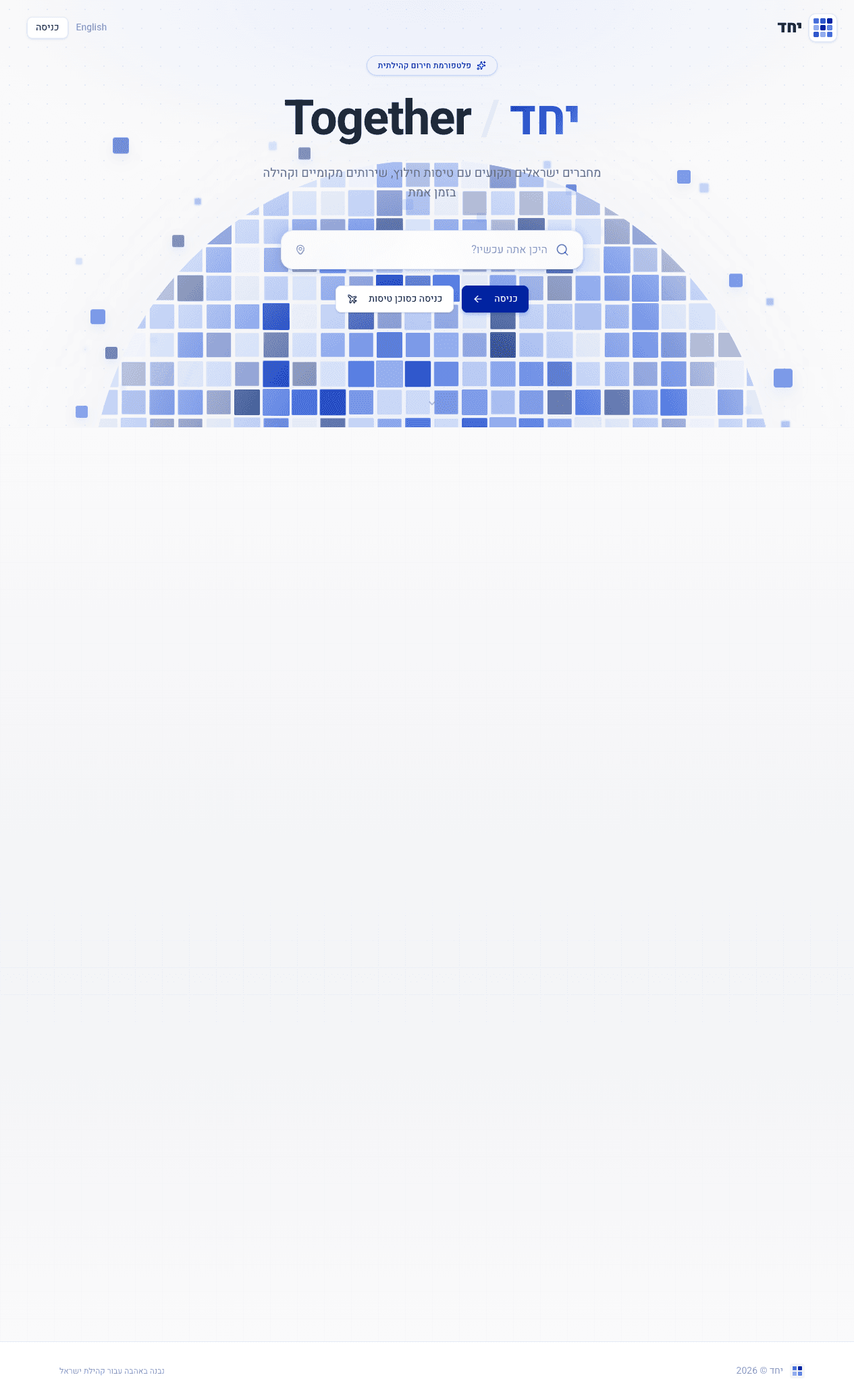Tap the magnifier search icon
The width and height of the screenshot is (854, 1400).
[x=562, y=250]
